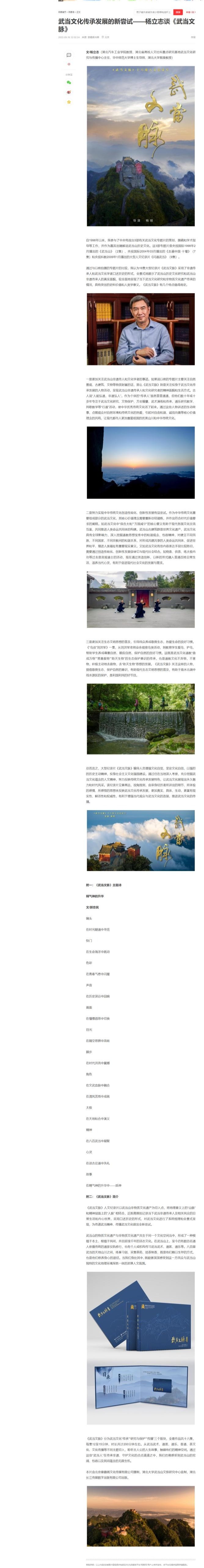The height and width of the screenshot is (1568, 204).
Task: Share article via Weibo icon
Action: [69, 92]
